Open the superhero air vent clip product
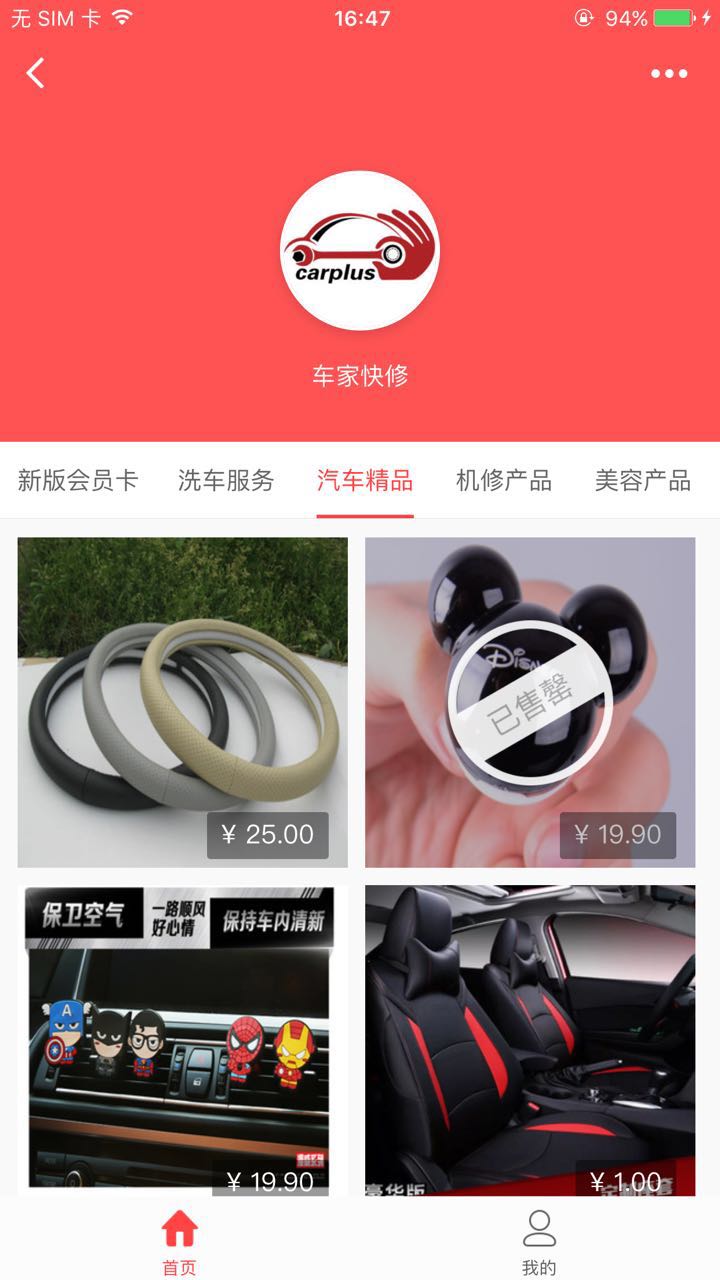Screen dimensions: 720x1280 pos(183,1040)
